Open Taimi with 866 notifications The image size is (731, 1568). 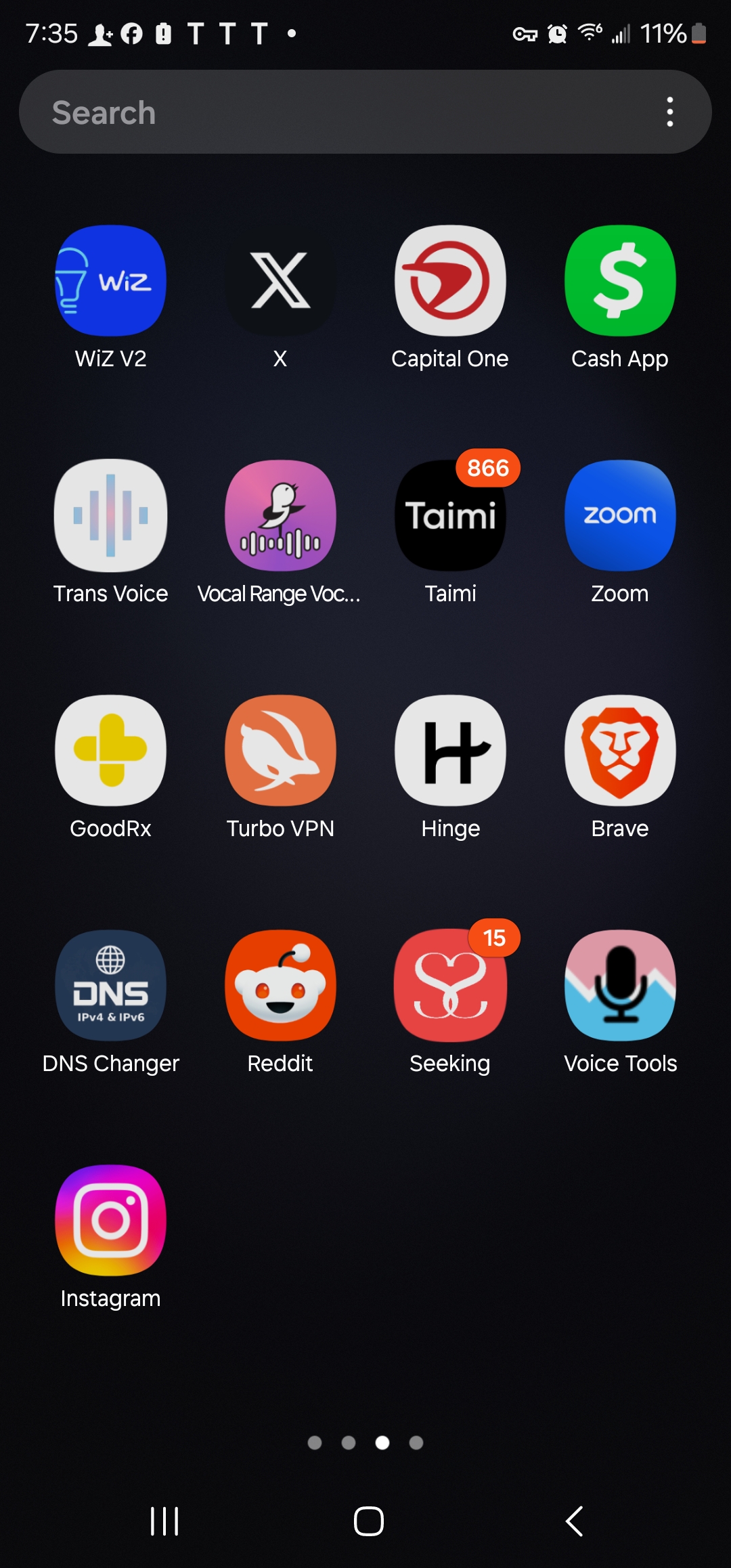click(450, 516)
